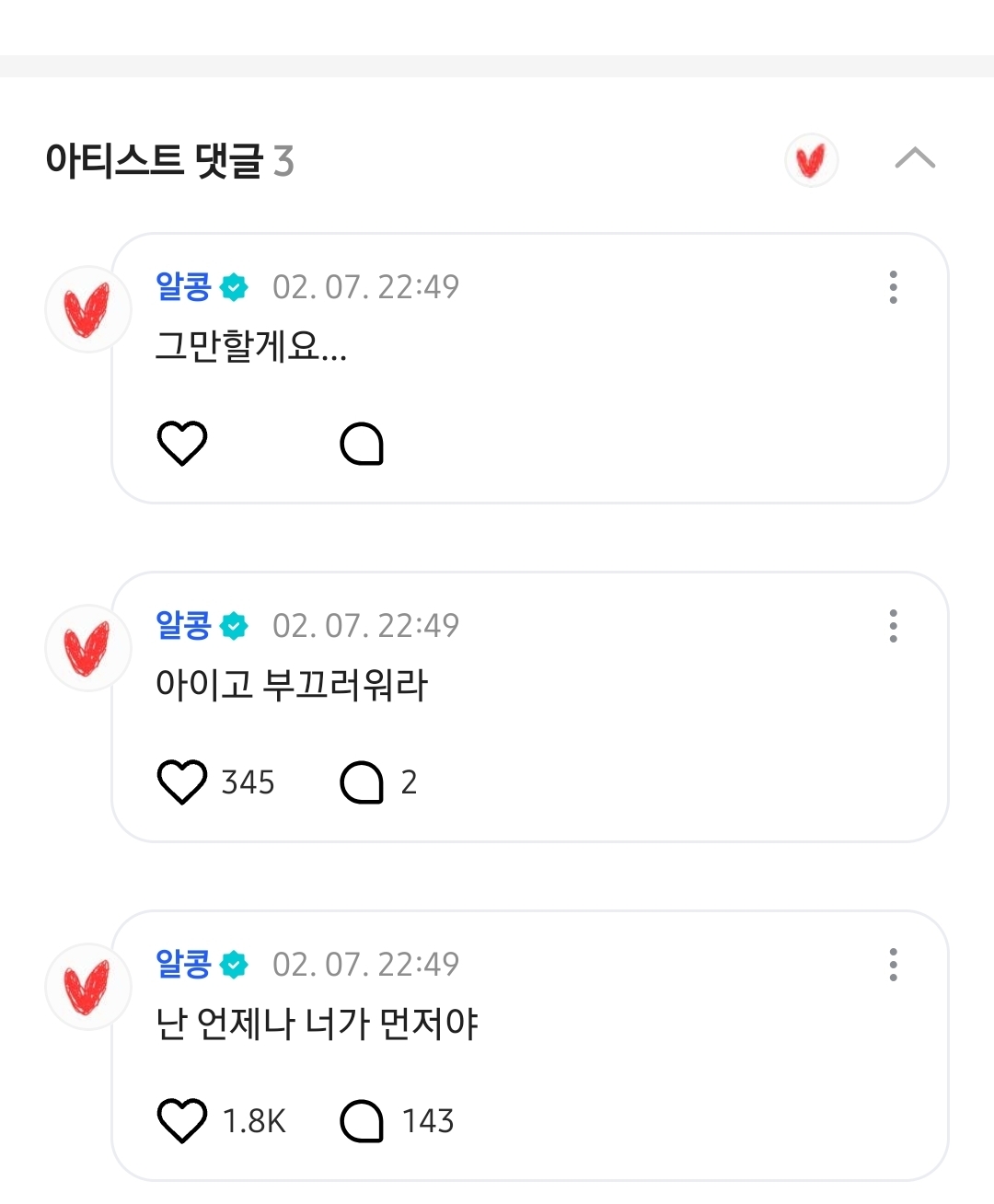Tap the artist avatar in the comments header

811,160
